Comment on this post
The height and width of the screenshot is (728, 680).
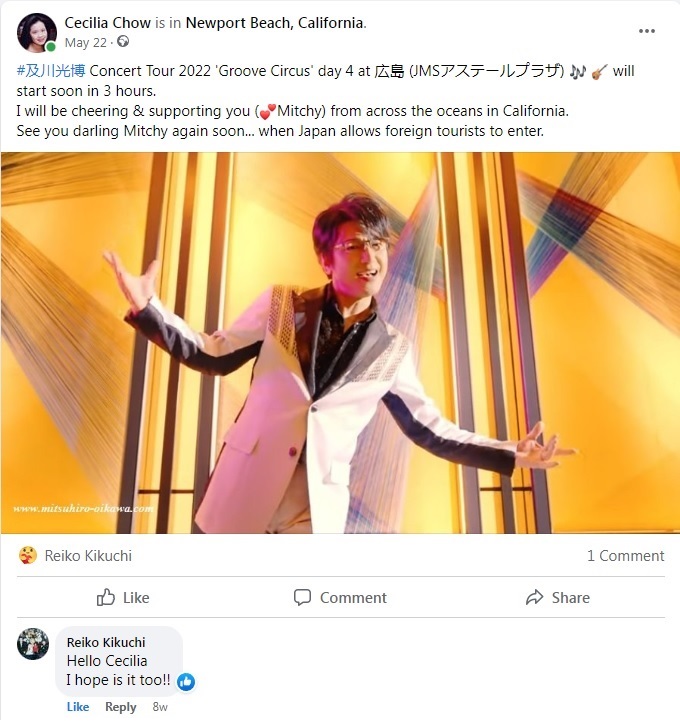click(x=340, y=597)
